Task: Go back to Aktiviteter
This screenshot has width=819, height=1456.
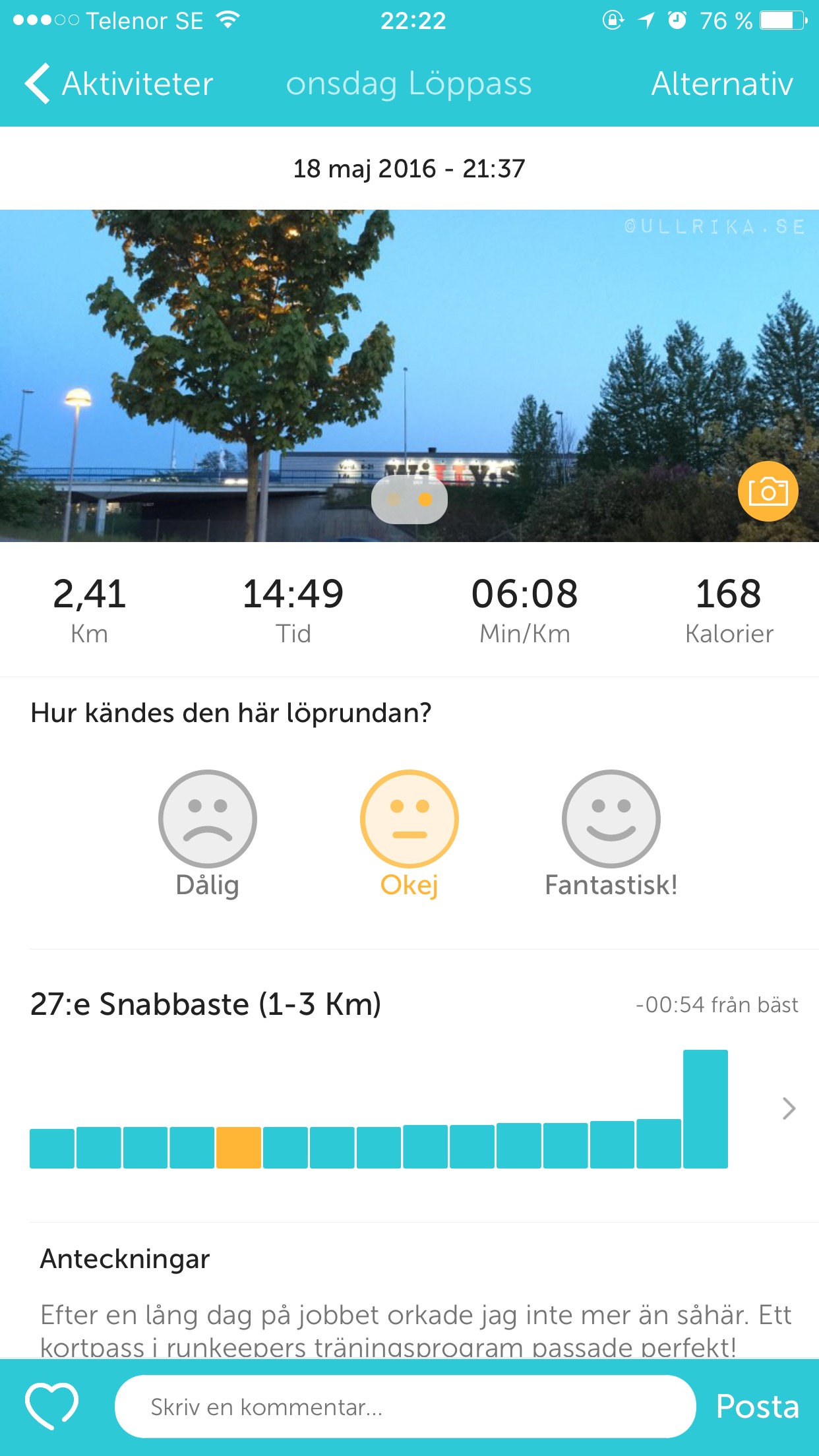Action: click(x=119, y=84)
